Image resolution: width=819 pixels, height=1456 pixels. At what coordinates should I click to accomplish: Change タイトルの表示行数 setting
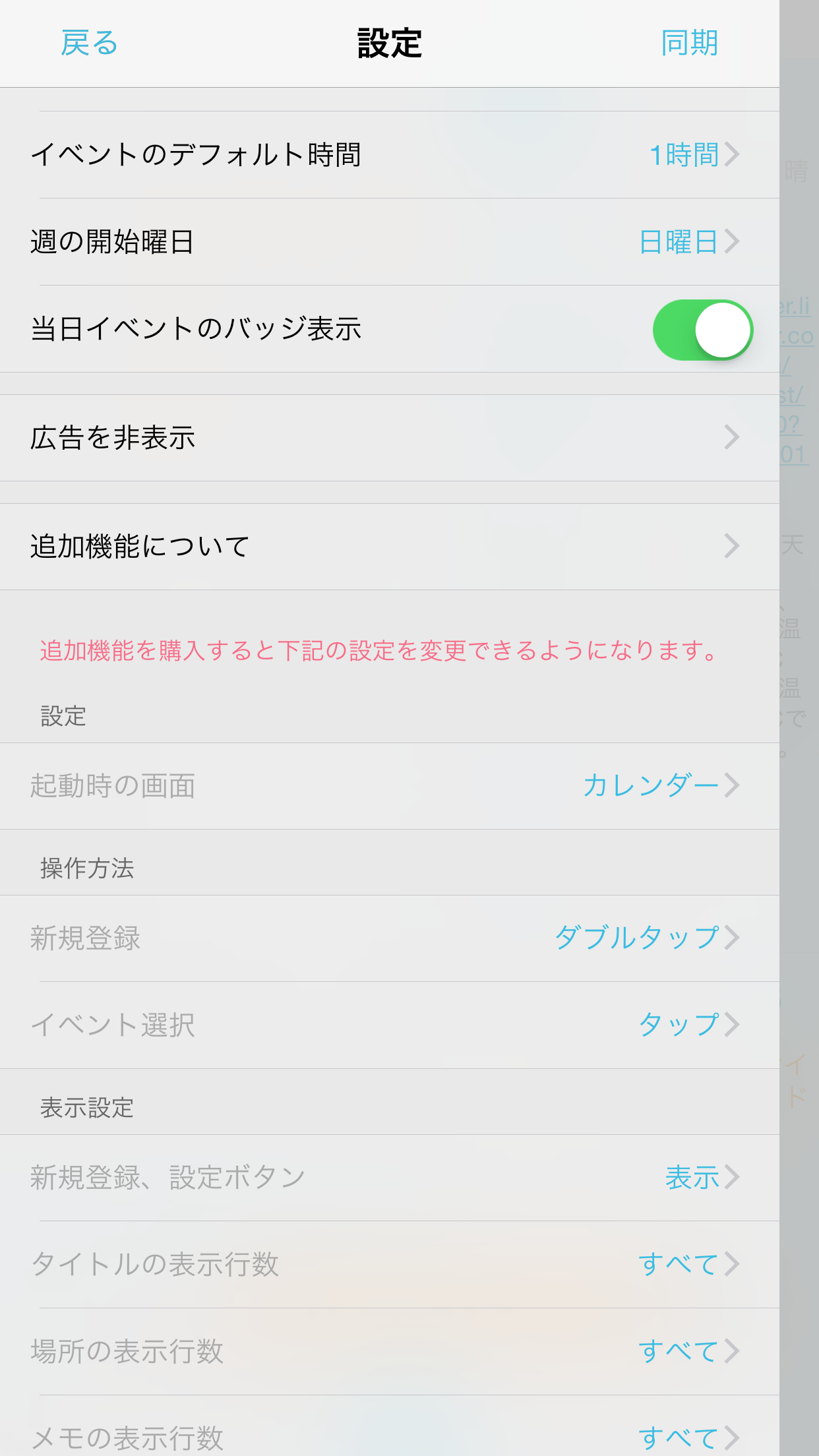tap(389, 1265)
